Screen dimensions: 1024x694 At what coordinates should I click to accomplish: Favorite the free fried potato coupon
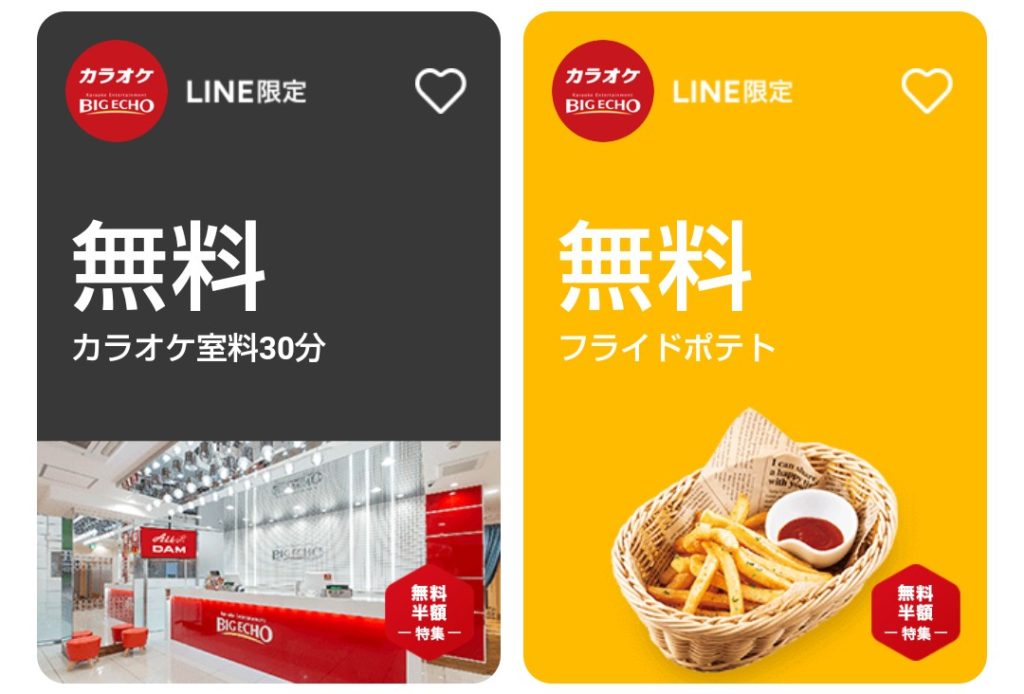926,92
